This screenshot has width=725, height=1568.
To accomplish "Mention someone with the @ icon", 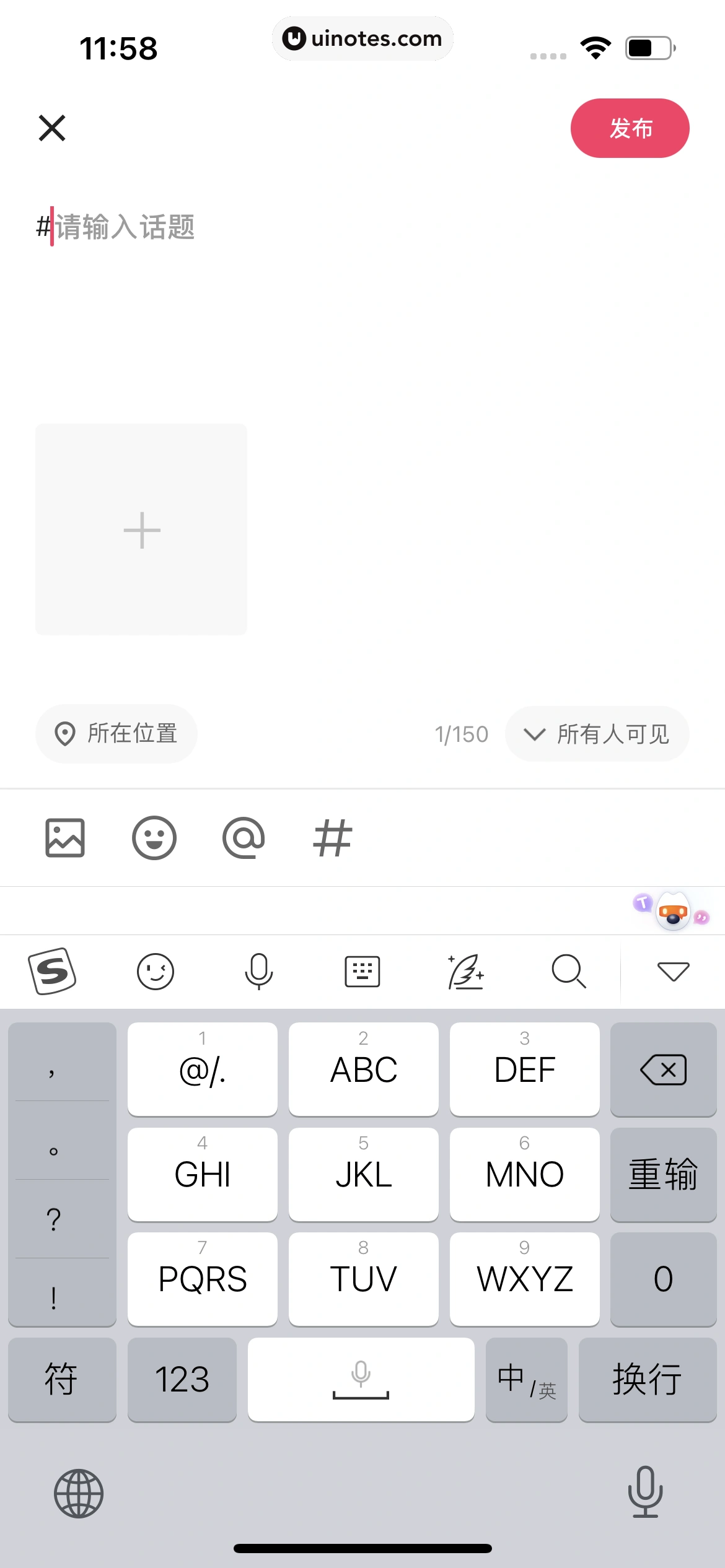I will point(244,838).
